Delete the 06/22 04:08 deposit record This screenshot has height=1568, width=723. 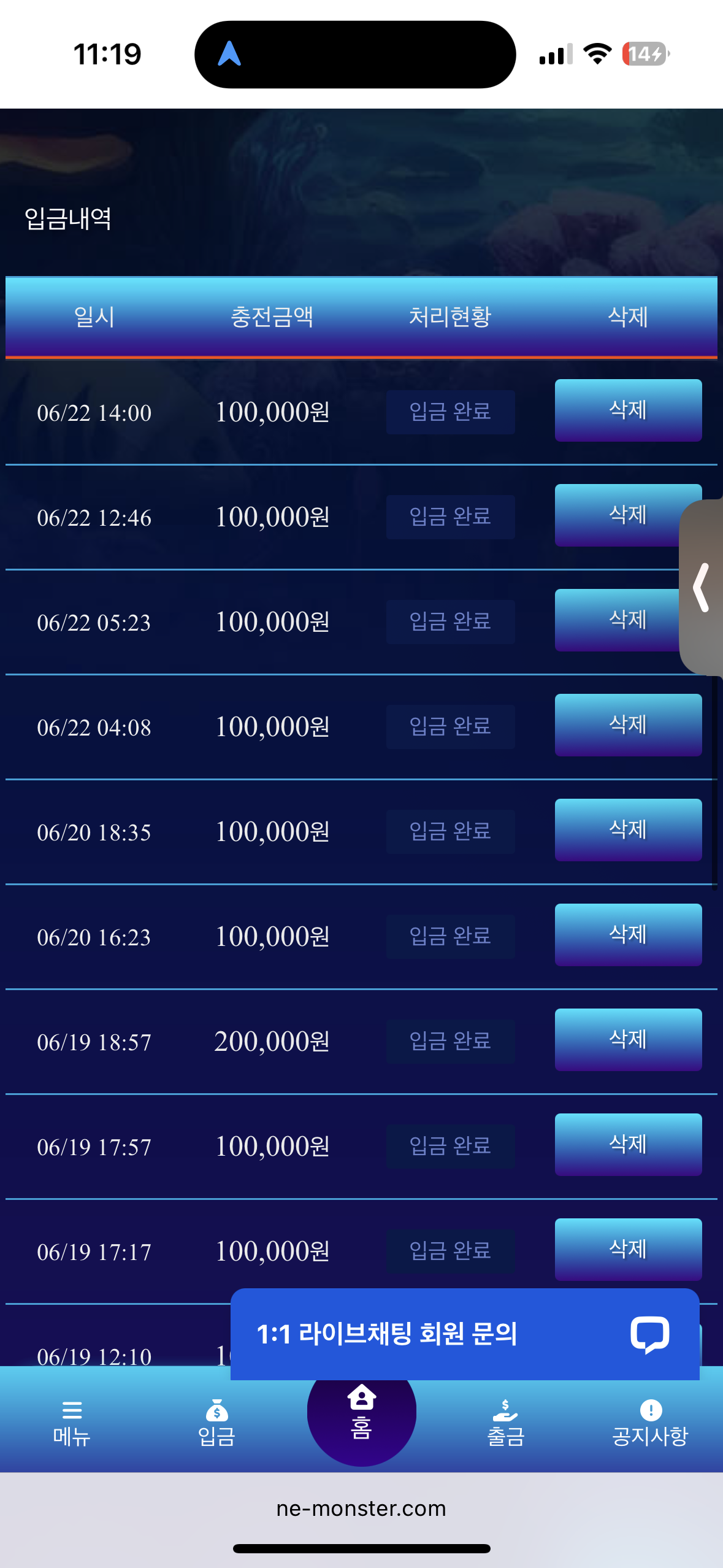point(627,724)
